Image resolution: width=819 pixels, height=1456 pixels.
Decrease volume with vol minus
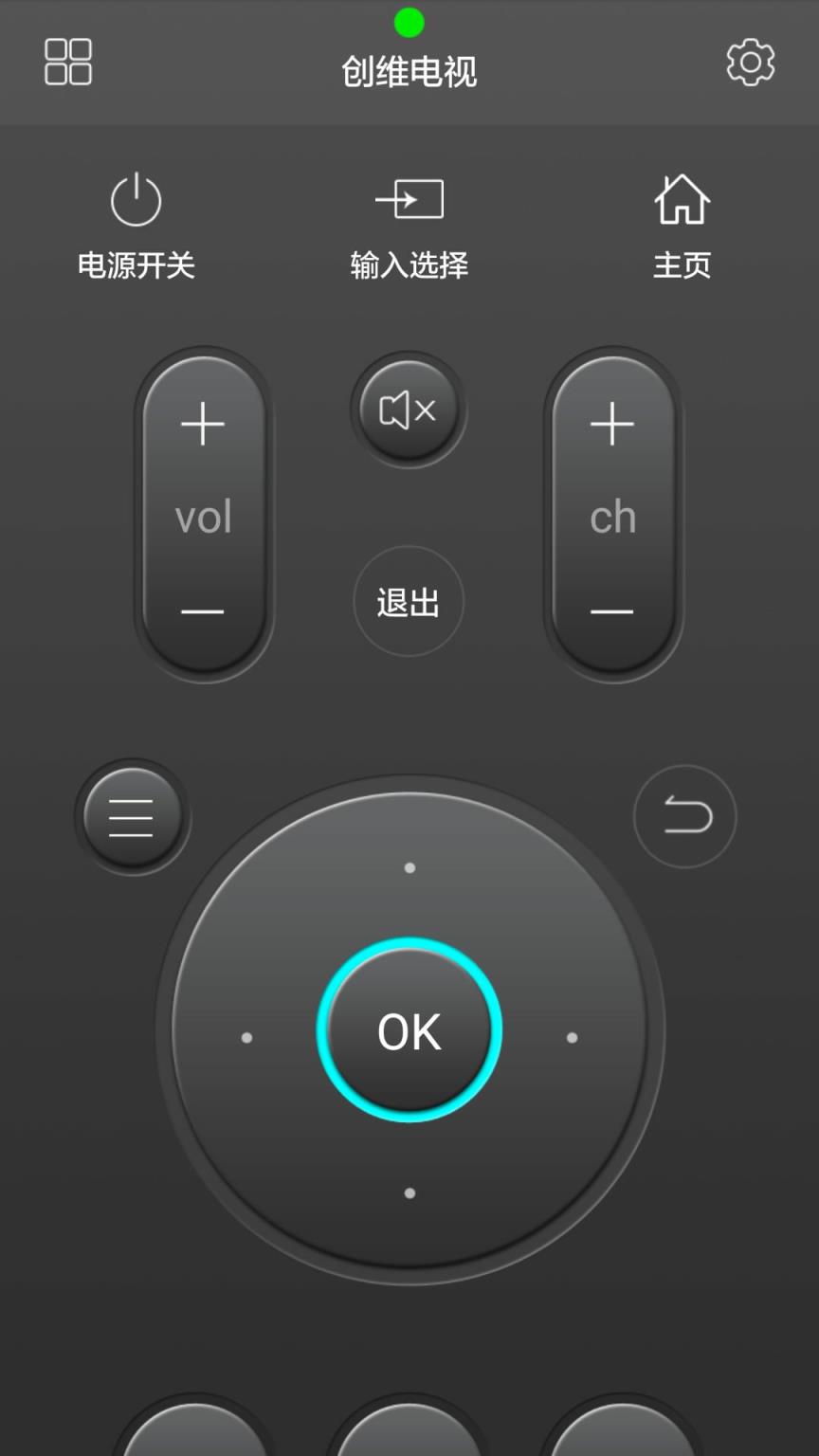point(202,613)
